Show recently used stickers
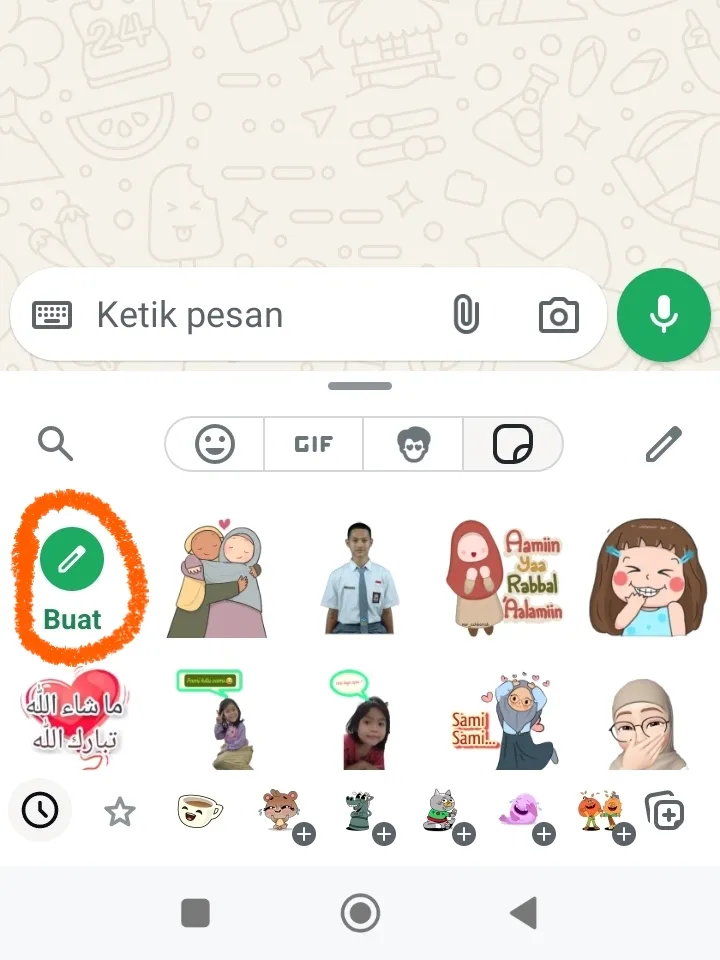720x960 pixels. pos(40,811)
